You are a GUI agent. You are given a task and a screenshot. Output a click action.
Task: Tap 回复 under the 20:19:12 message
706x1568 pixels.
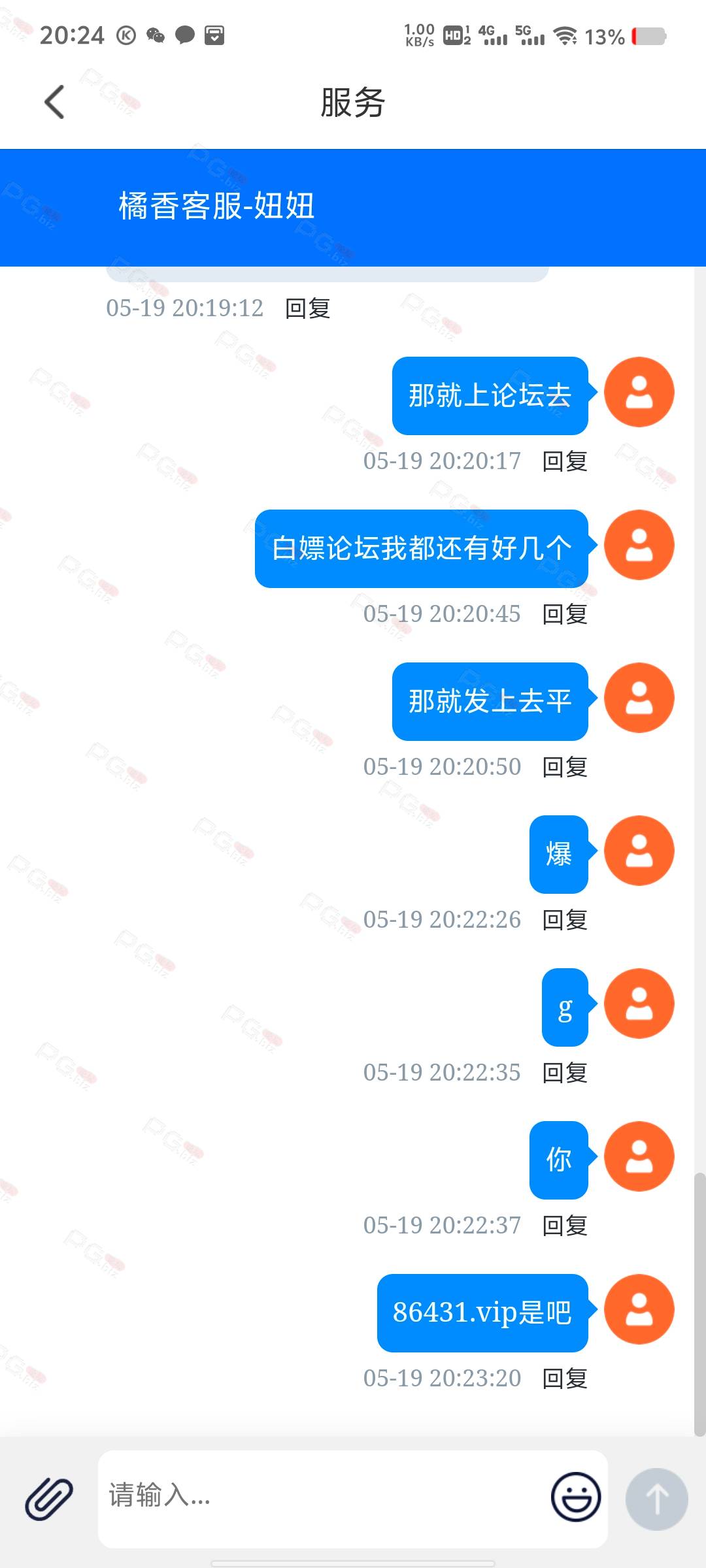308,308
